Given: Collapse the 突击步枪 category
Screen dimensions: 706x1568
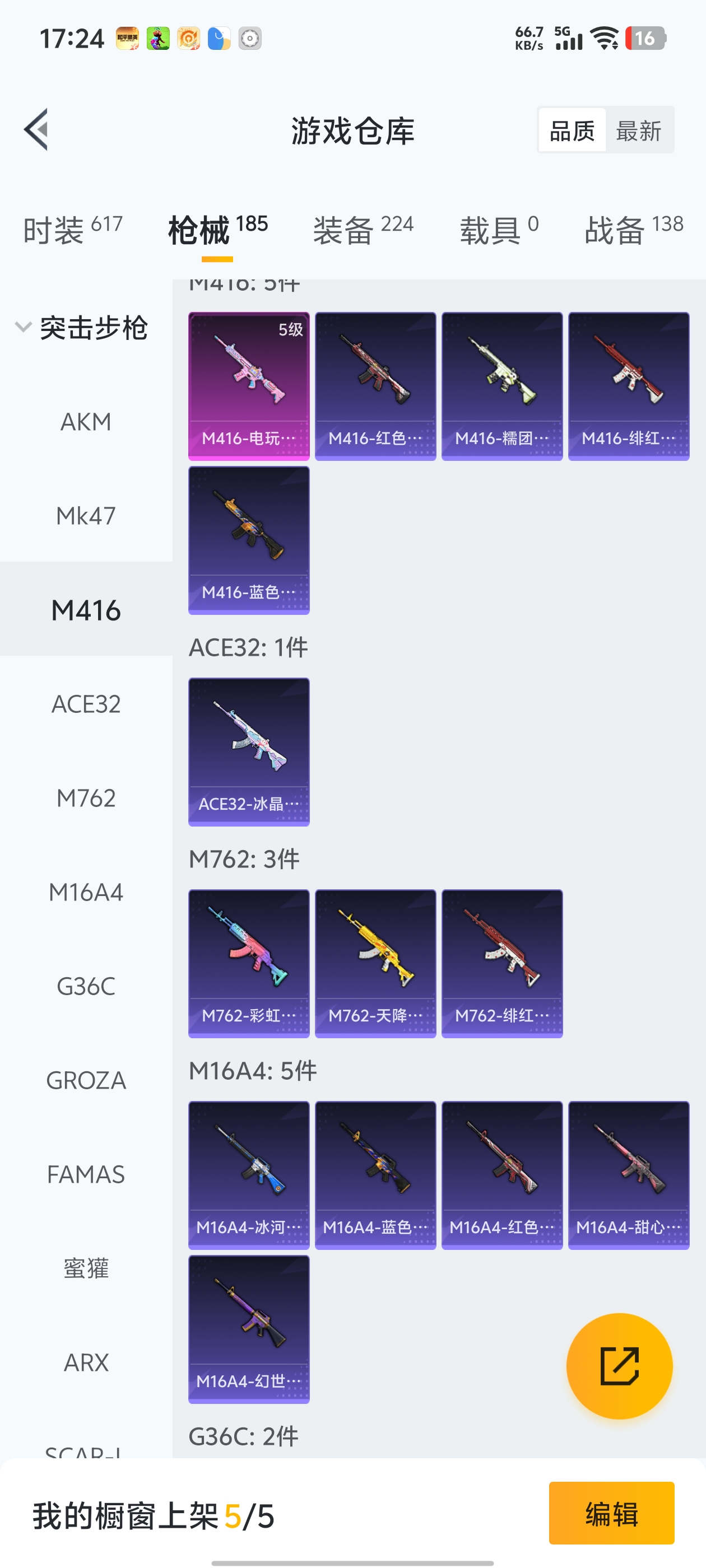Looking at the screenshot, I should pyautogui.click(x=82, y=328).
